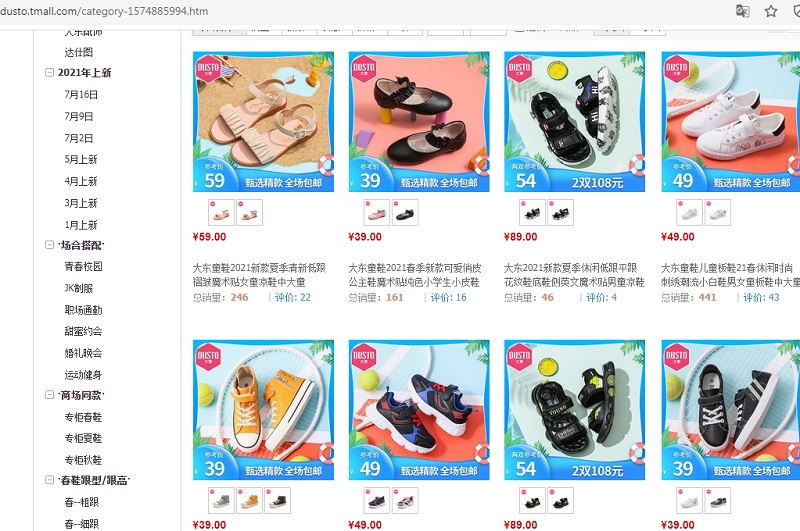Open the 职场通勤 category
Image resolution: width=800 pixels, height=531 pixels.
[x=83, y=311]
